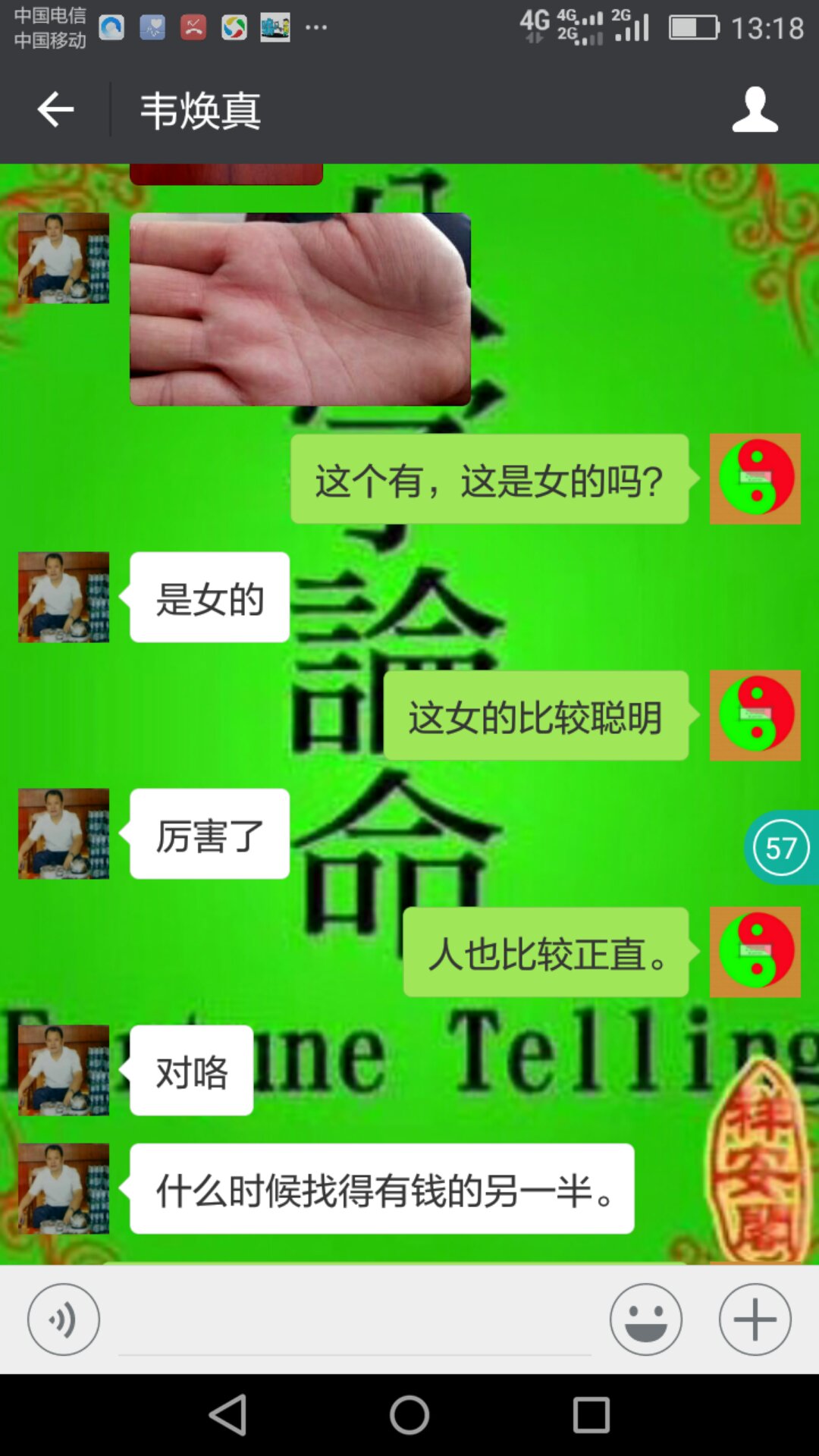Screen dimensions: 819x1456
Task: Go back from the 韦焕真 chat
Action: click(x=55, y=110)
